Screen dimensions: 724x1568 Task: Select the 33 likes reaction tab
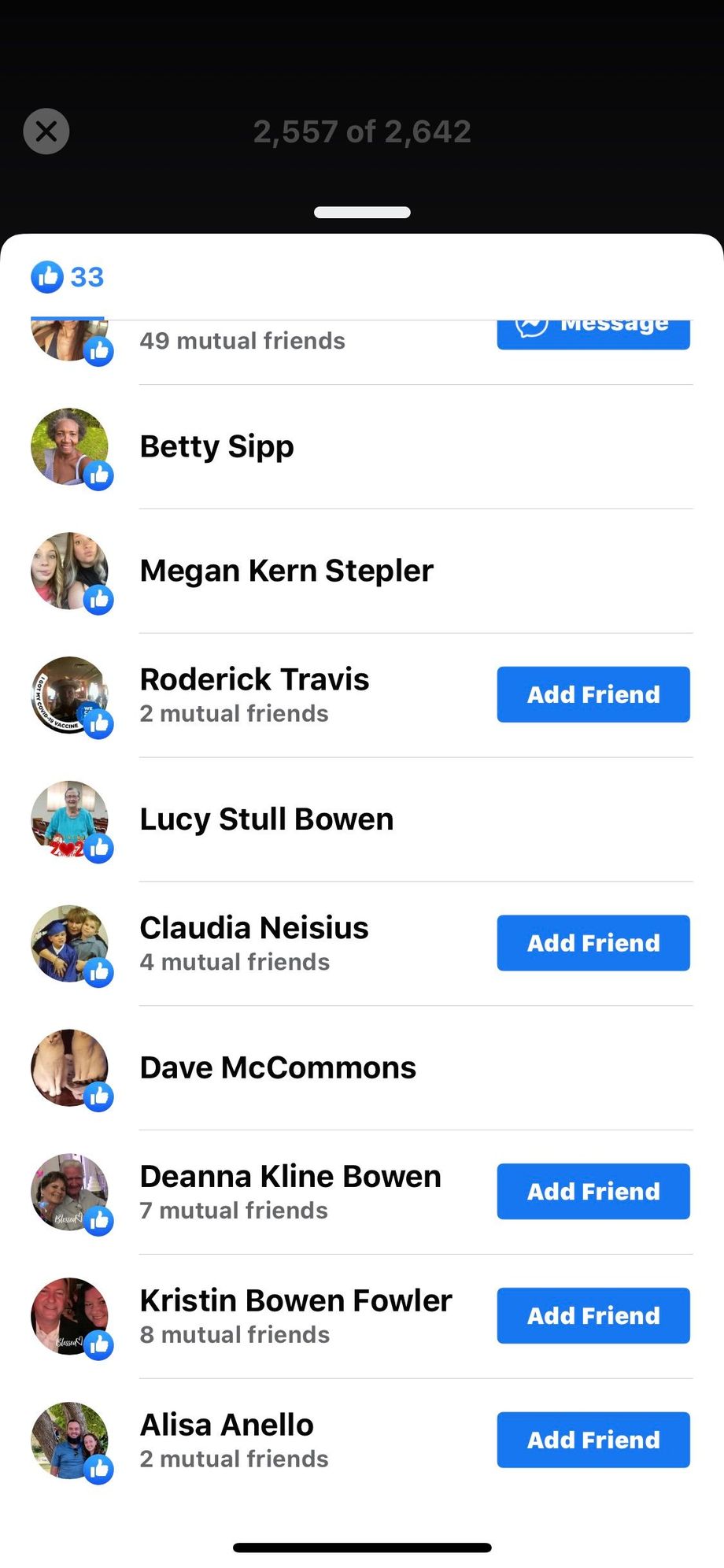(x=68, y=277)
